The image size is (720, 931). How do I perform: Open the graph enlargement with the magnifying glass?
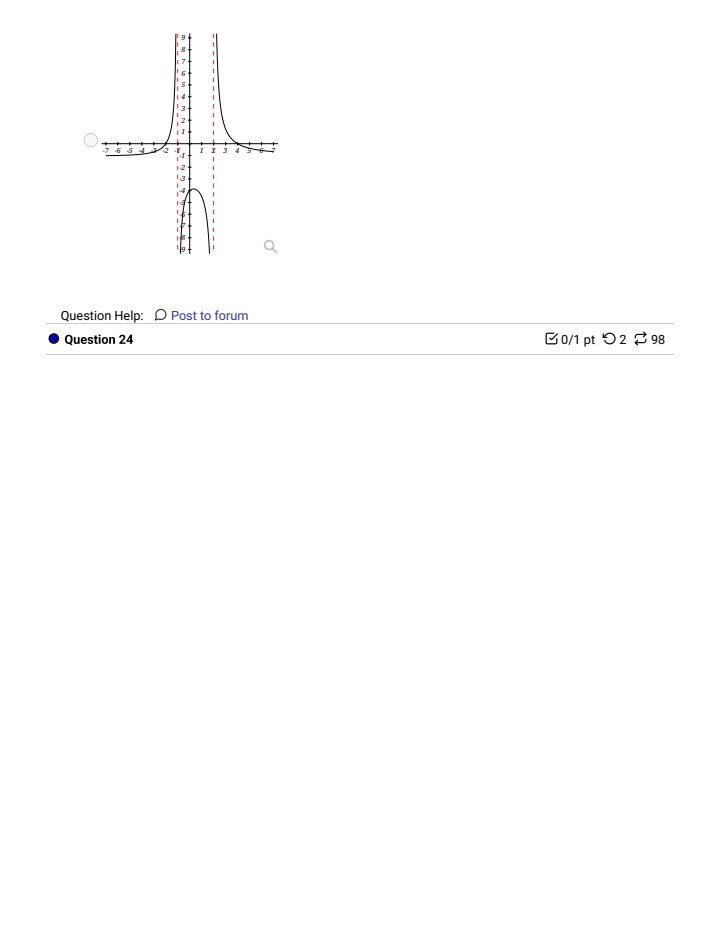point(270,246)
